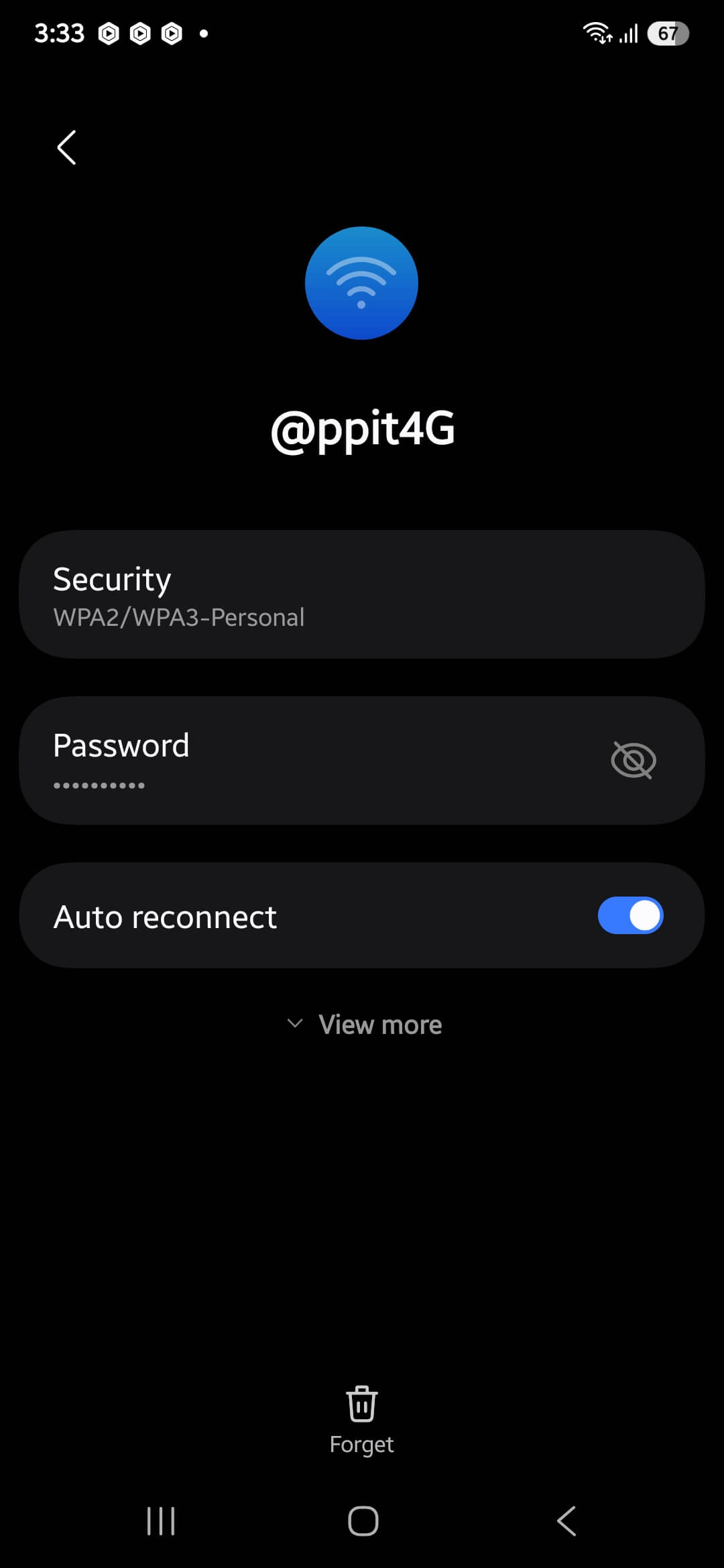724x1568 pixels.
Task: Go back using the top-left arrow
Action: (66, 147)
